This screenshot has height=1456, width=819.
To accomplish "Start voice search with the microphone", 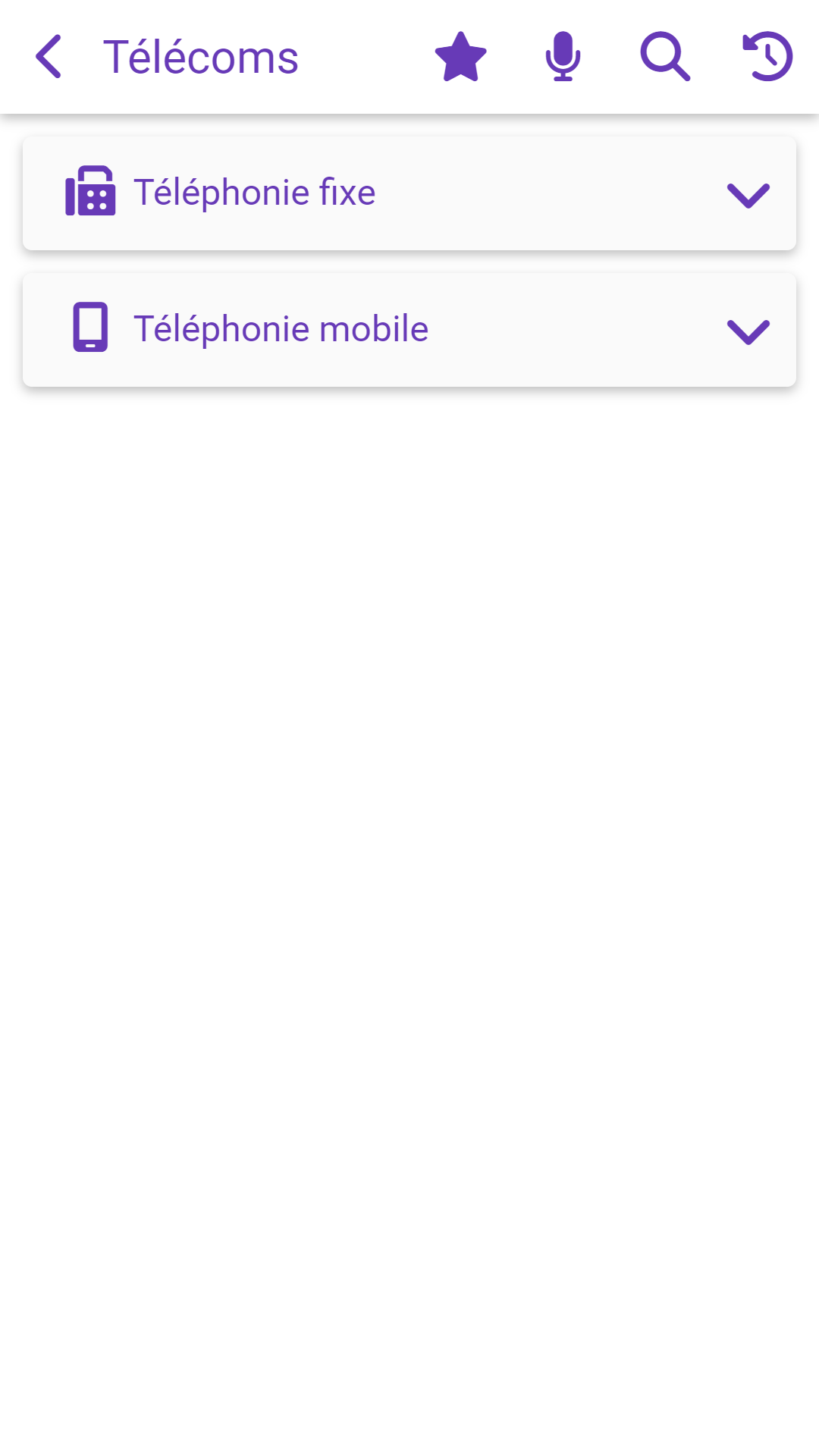I will pyautogui.click(x=563, y=57).
